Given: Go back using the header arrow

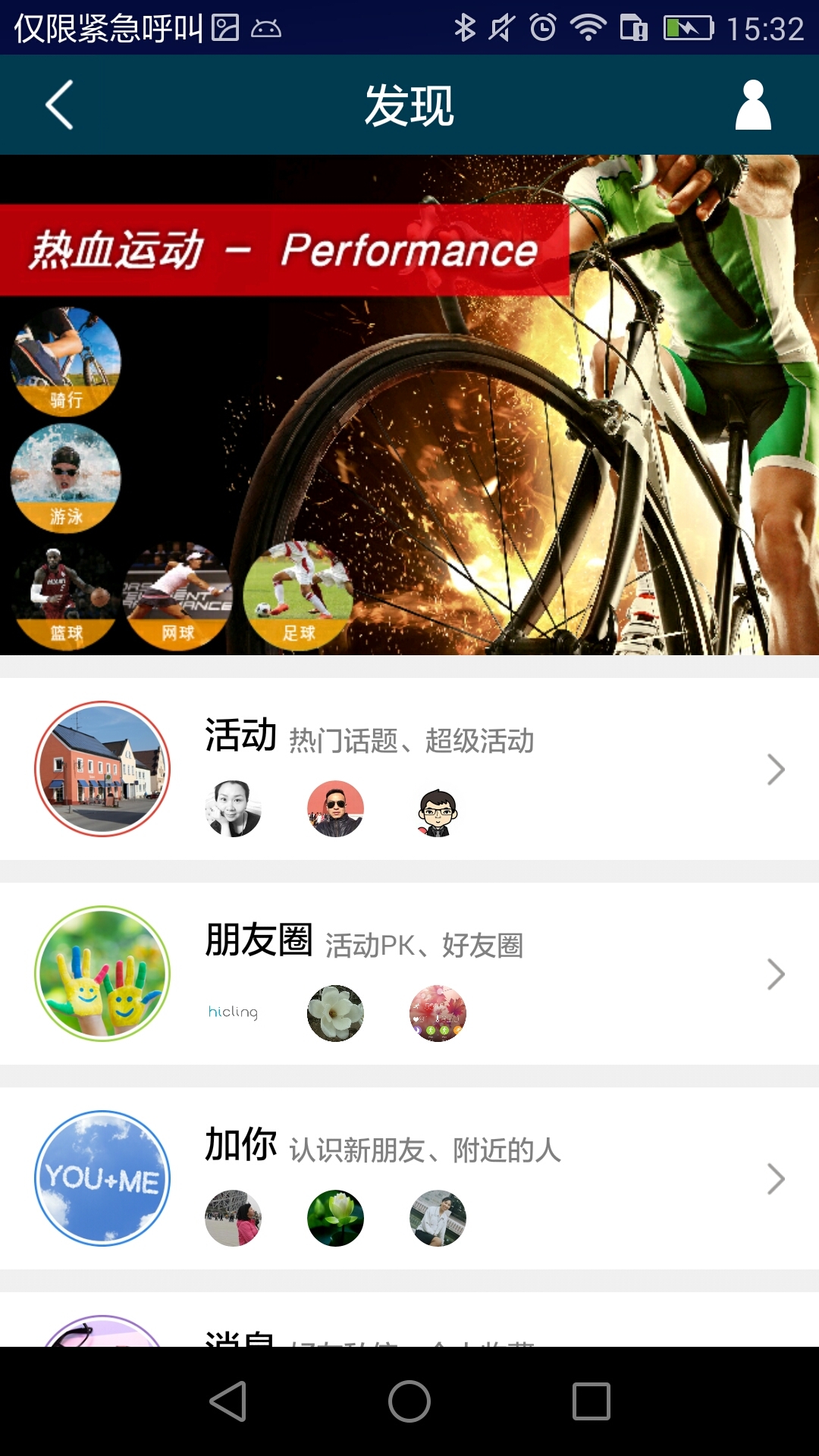Looking at the screenshot, I should point(59,105).
